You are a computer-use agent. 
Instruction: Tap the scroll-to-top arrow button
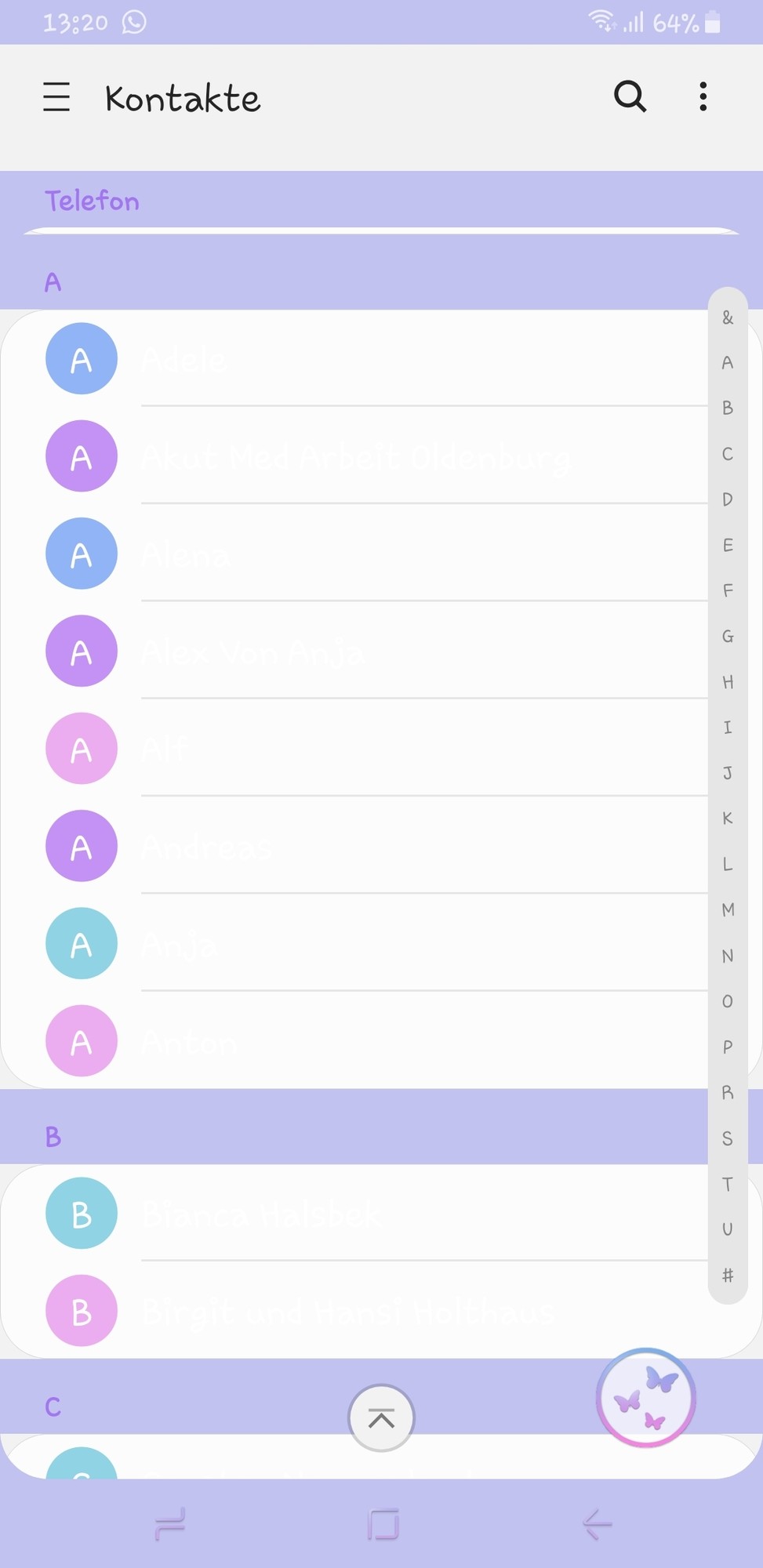(381, 1418)
